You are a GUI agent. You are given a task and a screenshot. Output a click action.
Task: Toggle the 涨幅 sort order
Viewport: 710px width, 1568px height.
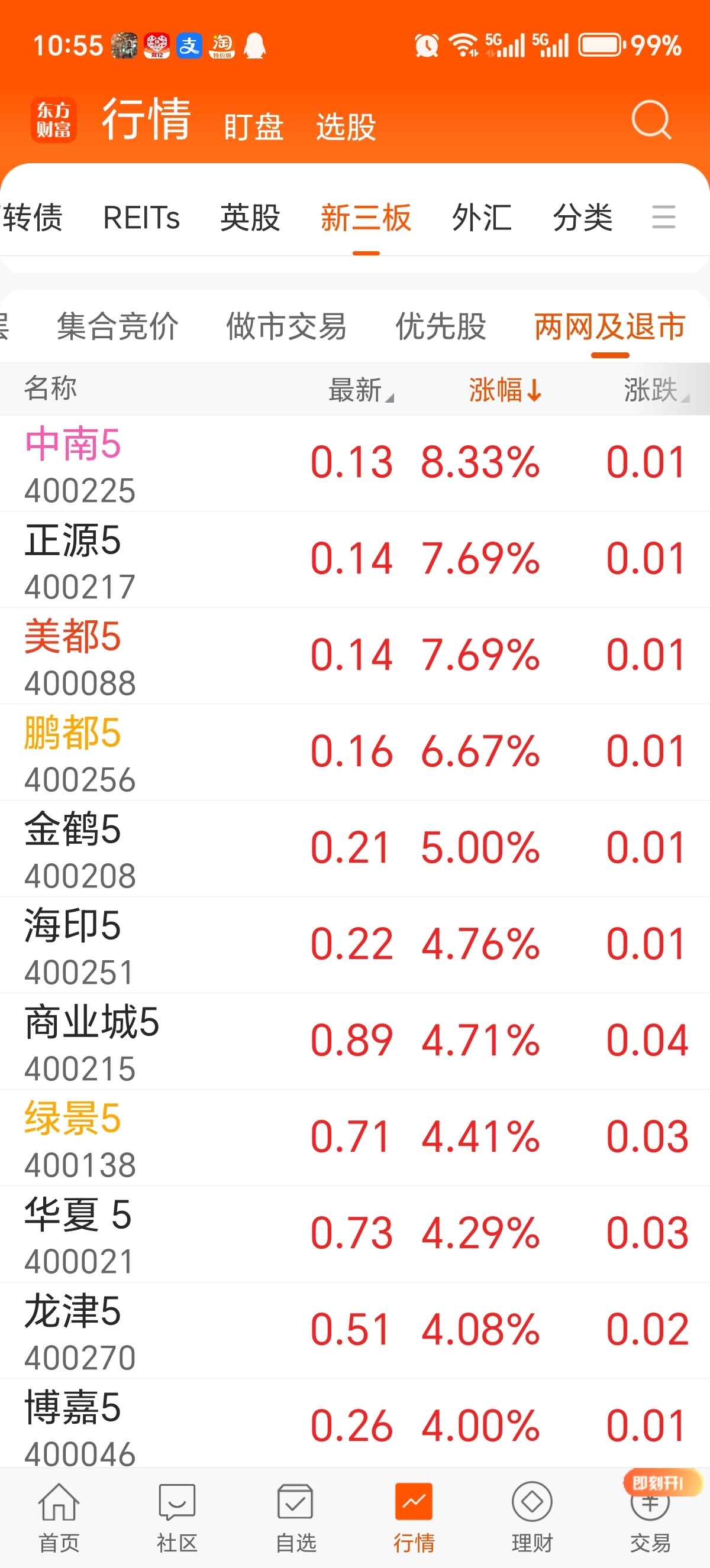pos(504,390)
